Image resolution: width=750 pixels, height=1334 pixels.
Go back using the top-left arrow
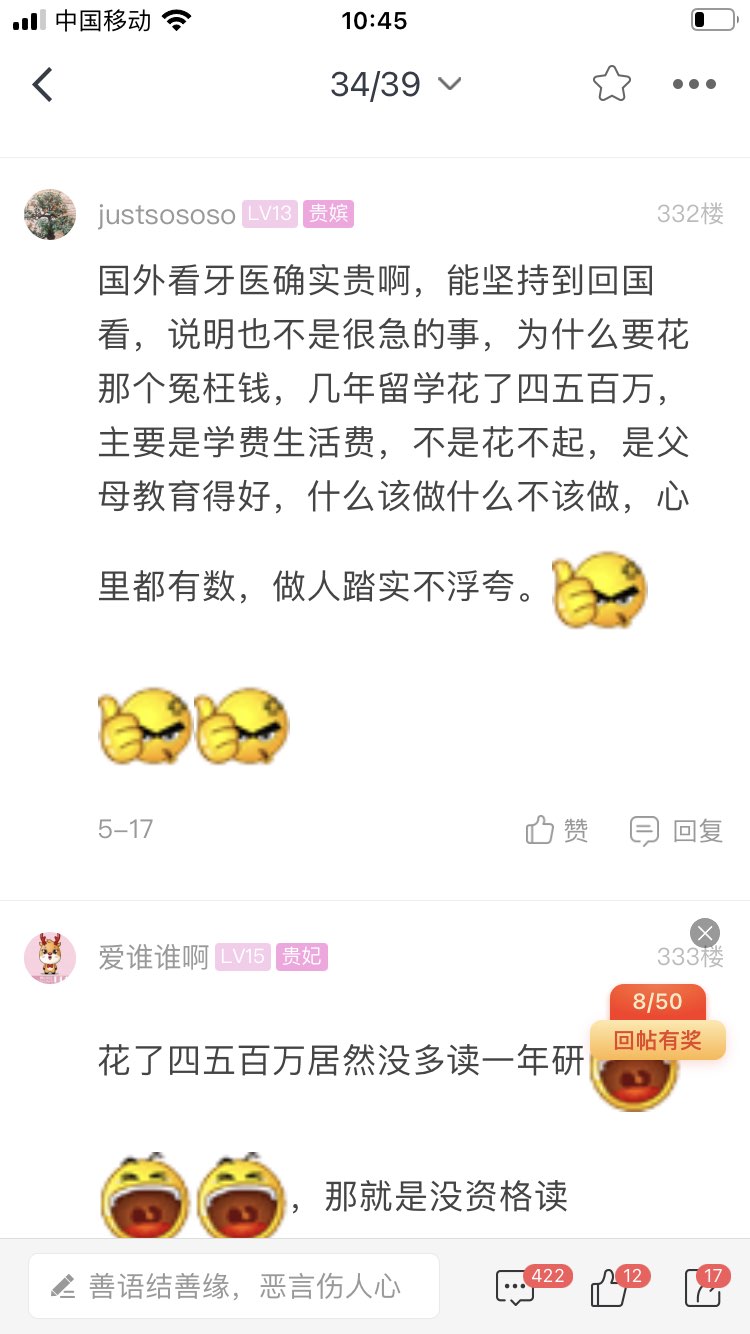click(42, 85)
